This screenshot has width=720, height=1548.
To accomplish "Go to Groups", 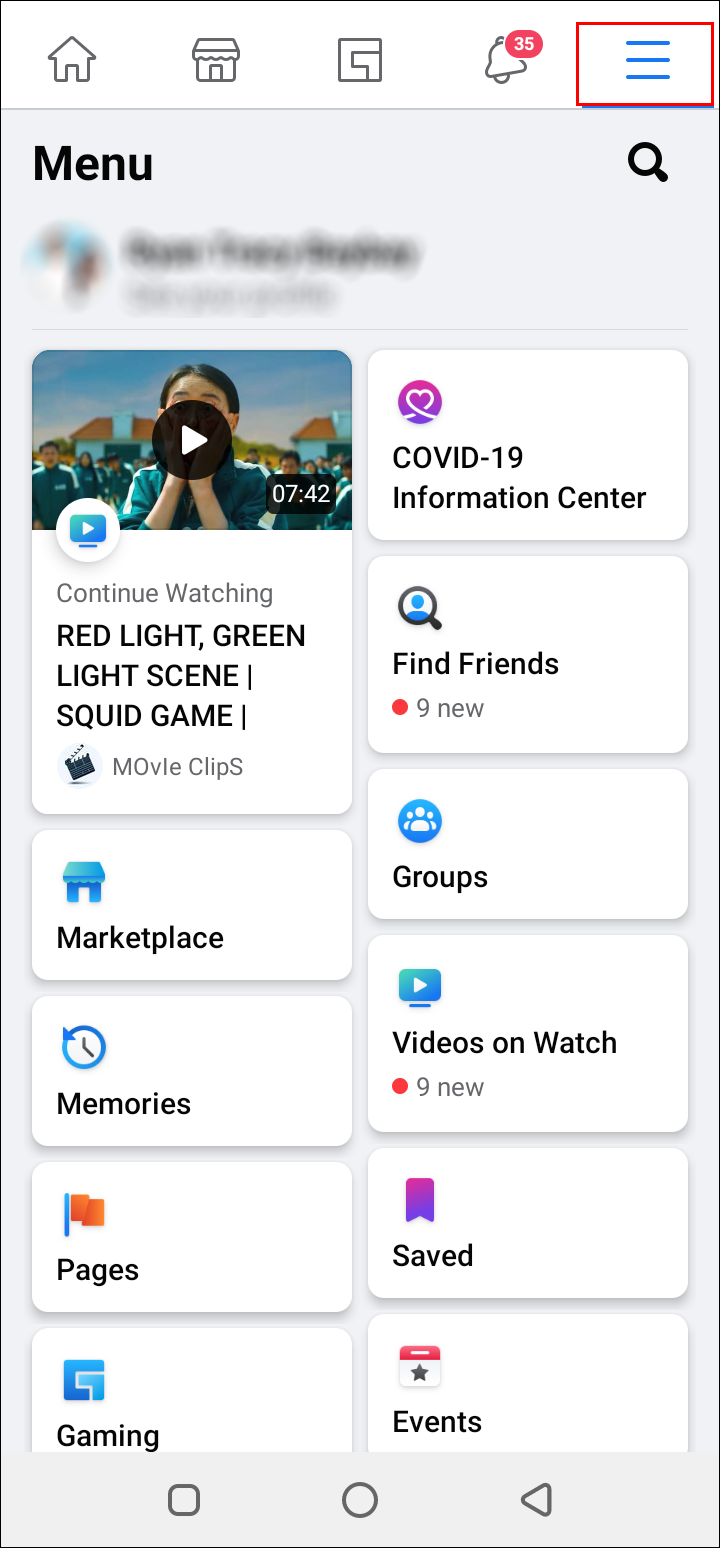I will click(528, 844).
